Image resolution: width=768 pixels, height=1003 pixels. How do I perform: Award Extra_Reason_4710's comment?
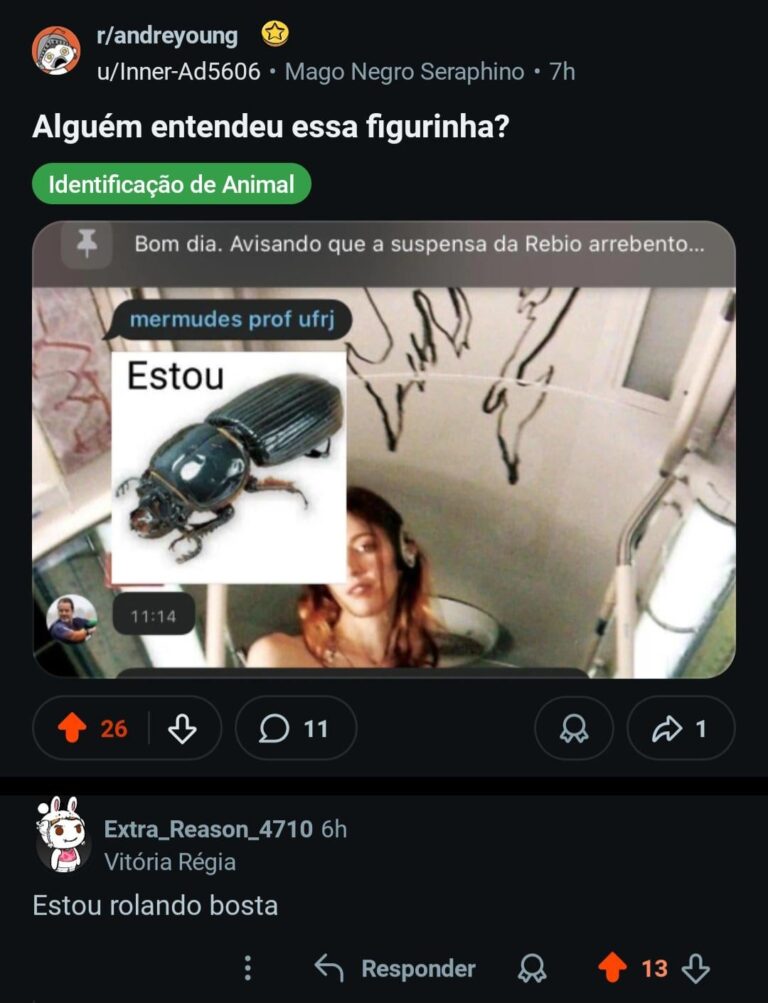(532, 968)
